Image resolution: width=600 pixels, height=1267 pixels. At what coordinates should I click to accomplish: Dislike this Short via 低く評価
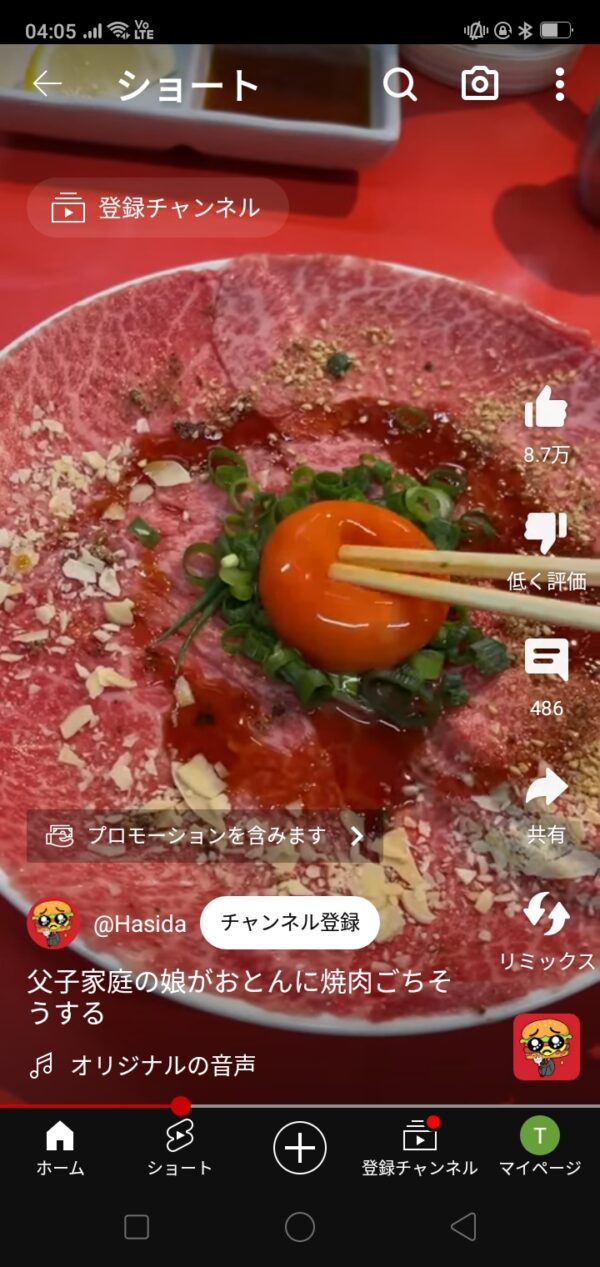click(546, 535)
